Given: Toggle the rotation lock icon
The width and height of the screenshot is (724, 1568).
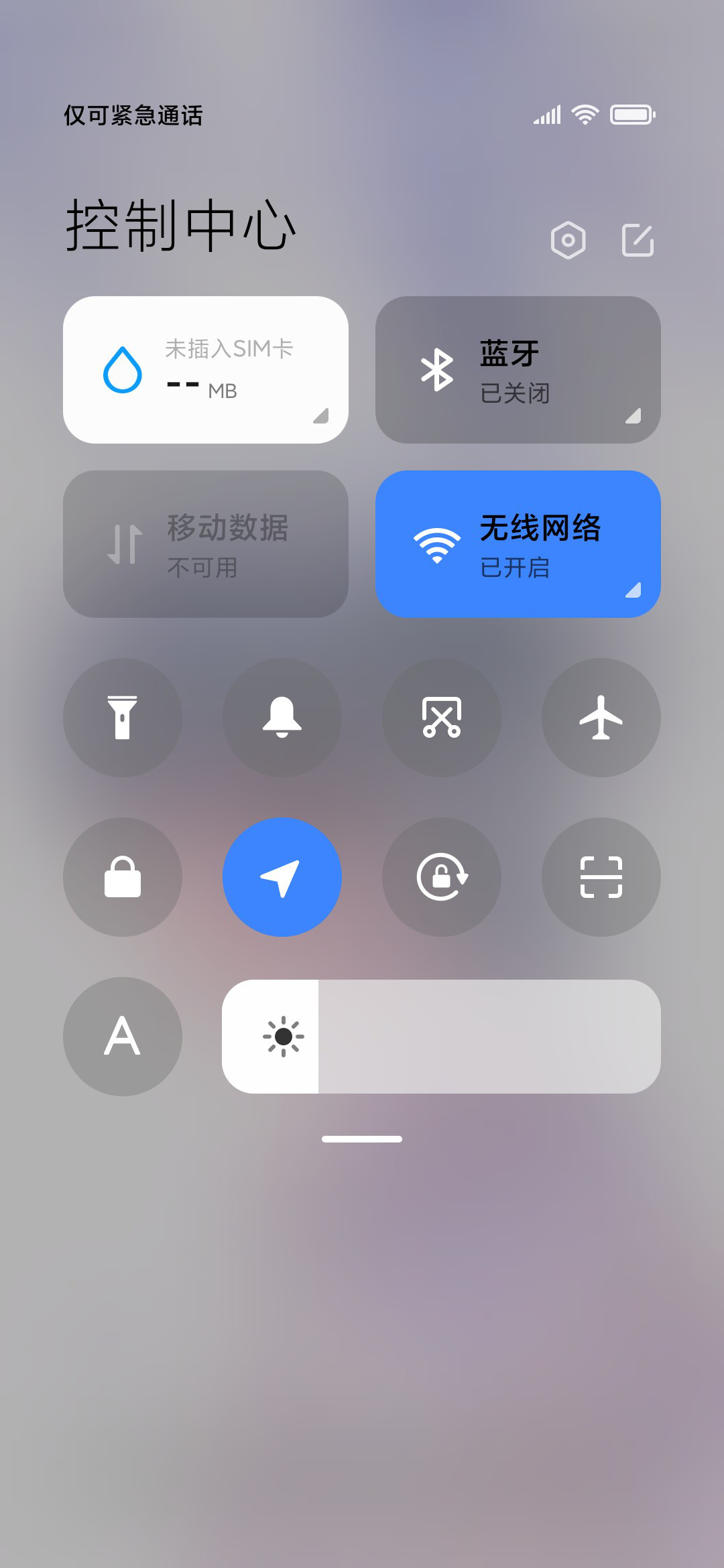Looking at the screenshot, I should click(442, 877).
